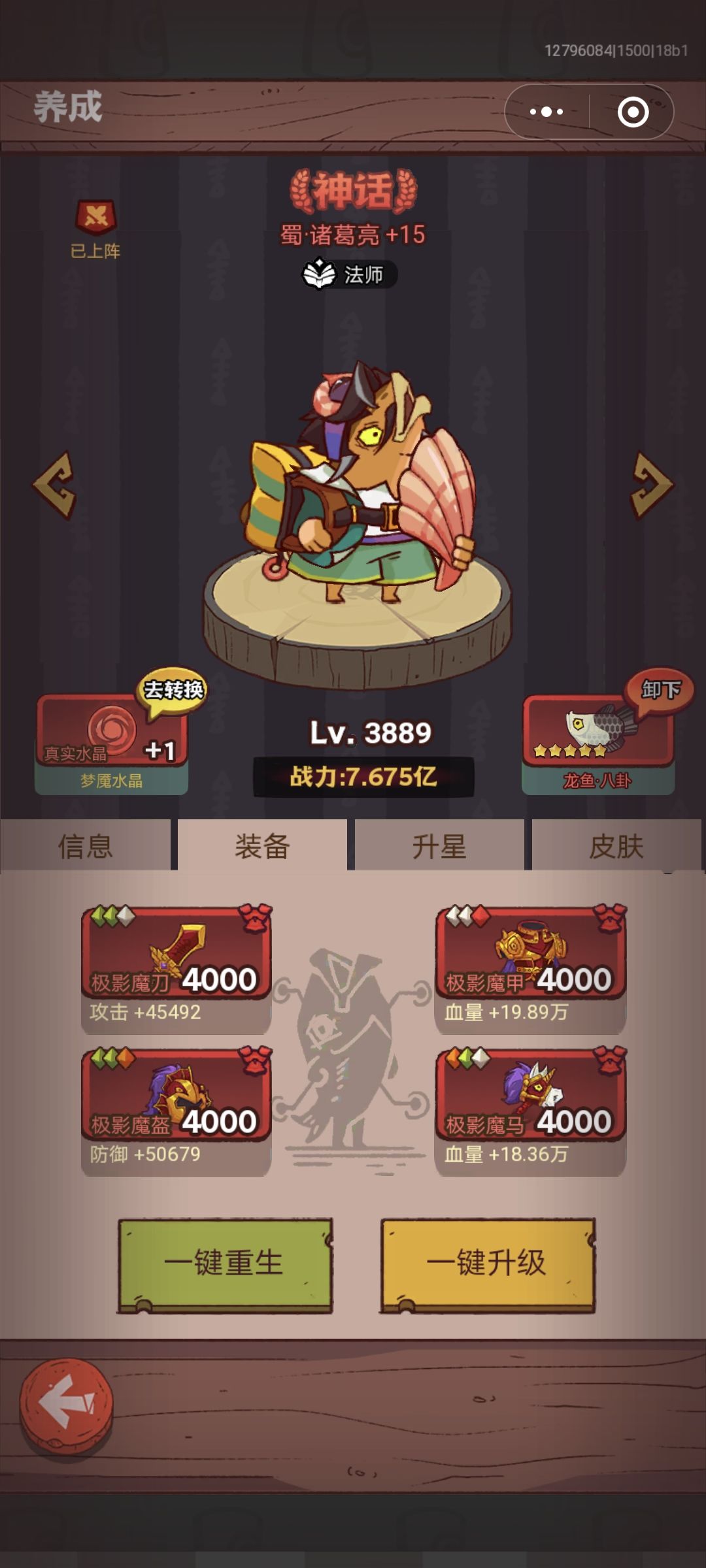Show the previous hero with left arrow
Viewport: 706px width, 1568px height.
(x=56, y=485)
